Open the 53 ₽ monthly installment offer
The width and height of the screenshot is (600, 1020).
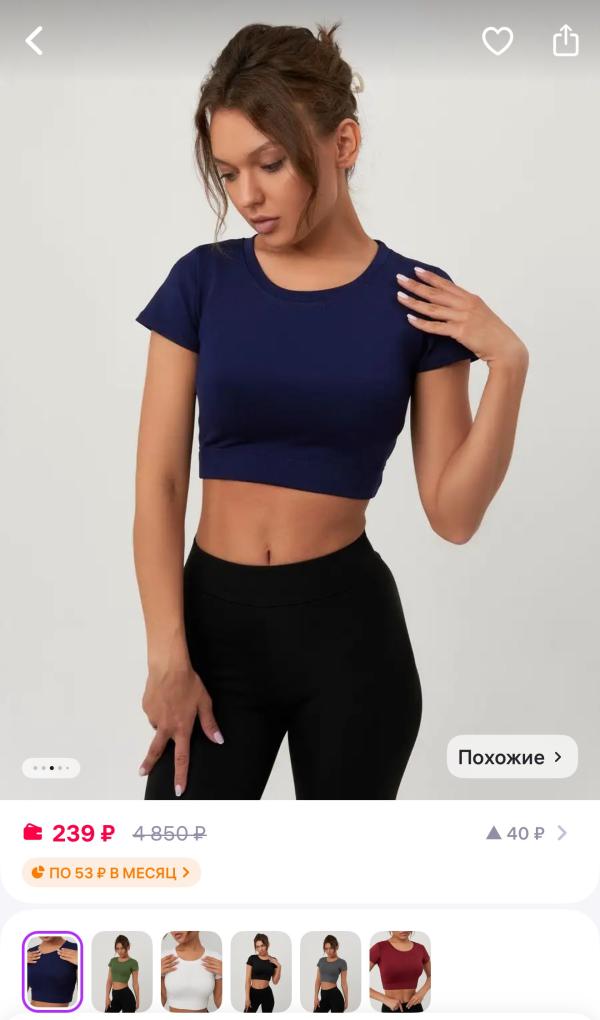click(111, 872)
